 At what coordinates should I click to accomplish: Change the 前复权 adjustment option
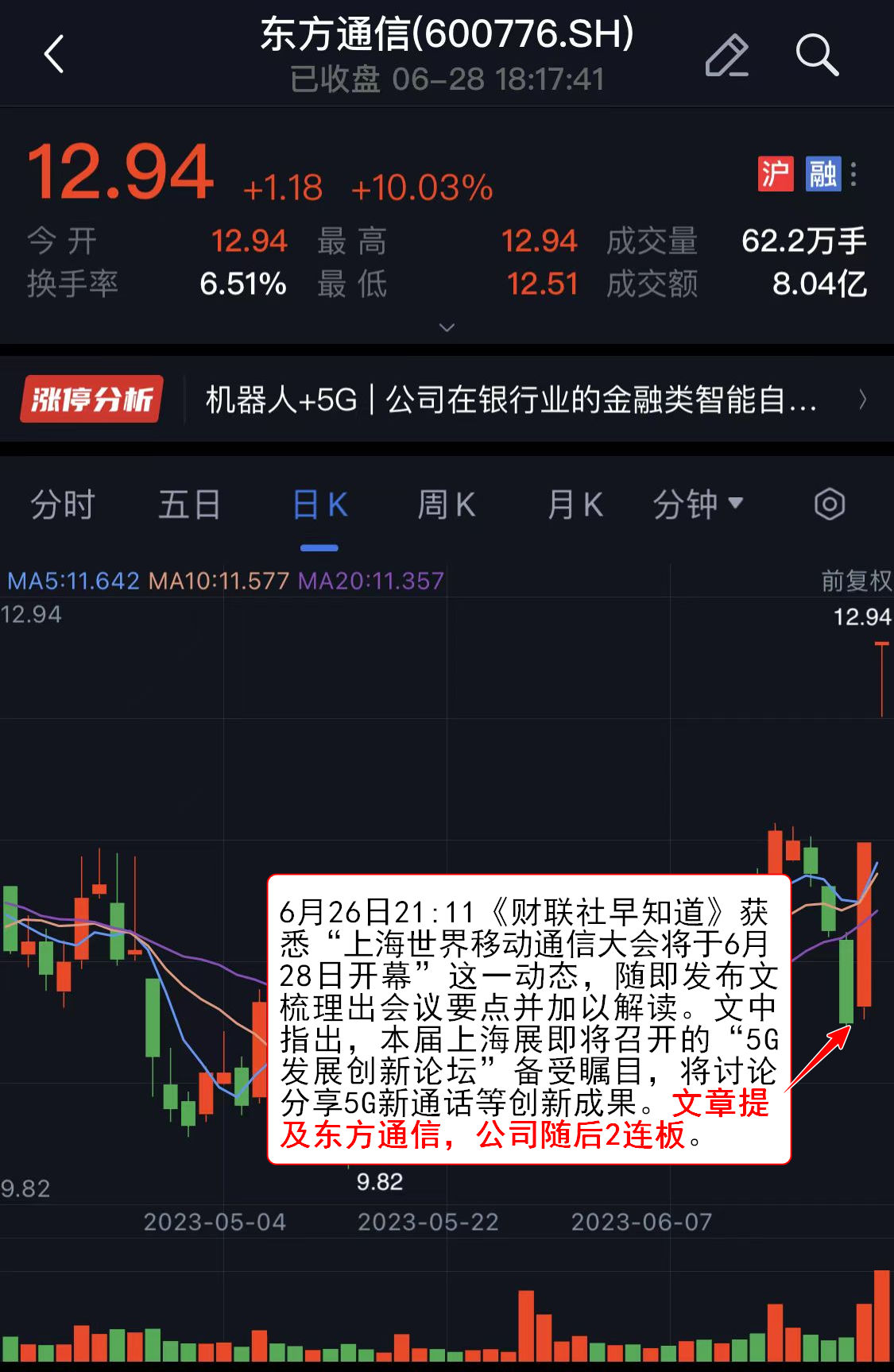click(856, 581)
